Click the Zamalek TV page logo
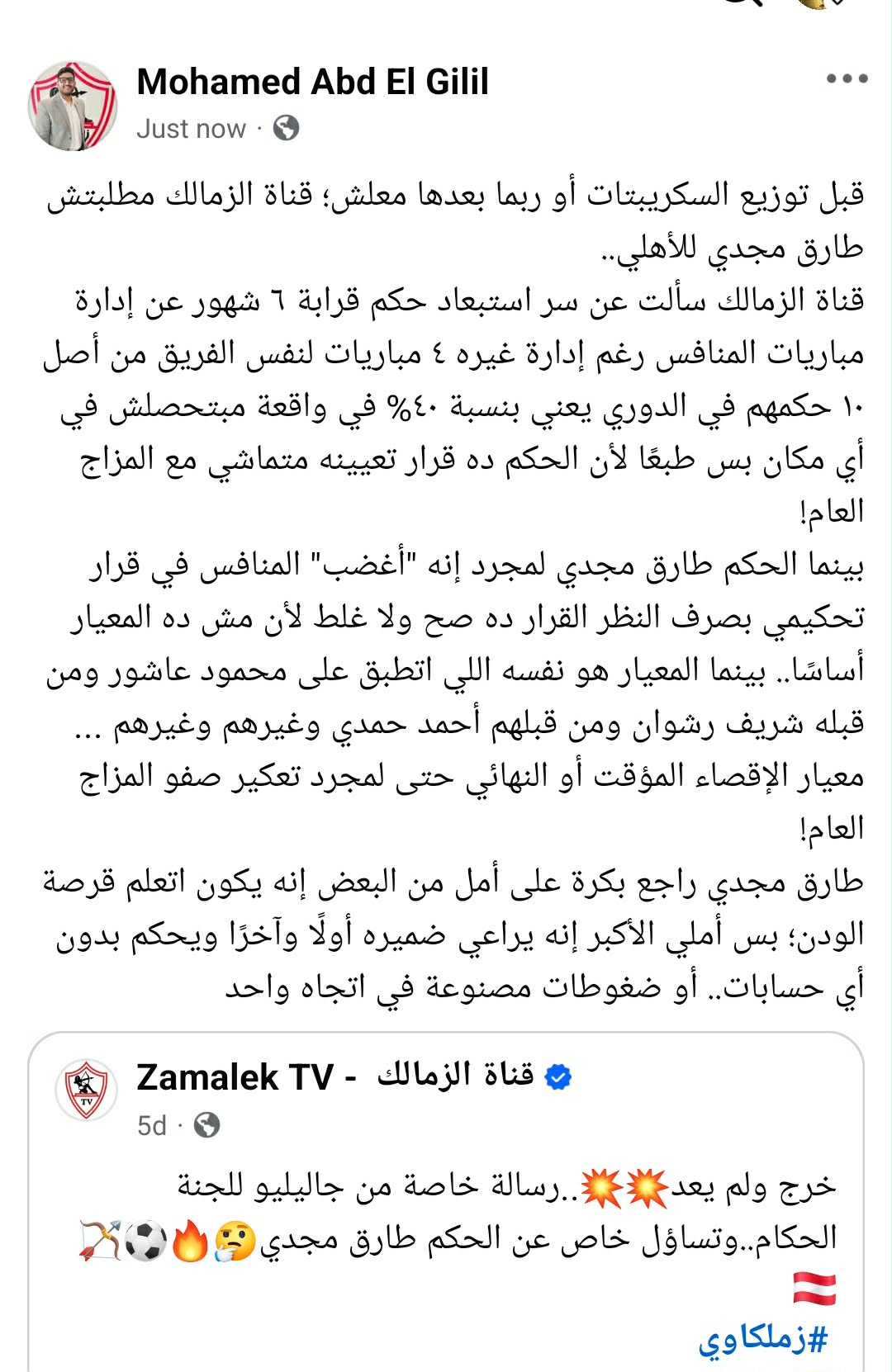The image size is (892, 1372). [x=83, y=1083]
